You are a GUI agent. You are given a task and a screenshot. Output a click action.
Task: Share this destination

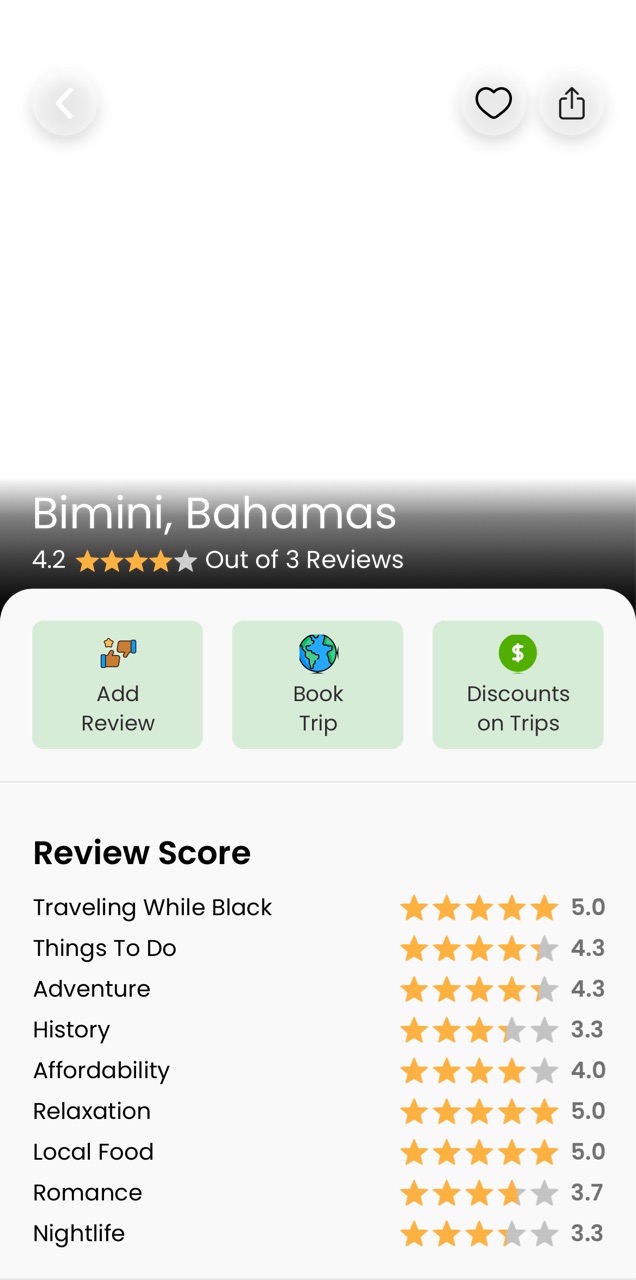point(571,103)
